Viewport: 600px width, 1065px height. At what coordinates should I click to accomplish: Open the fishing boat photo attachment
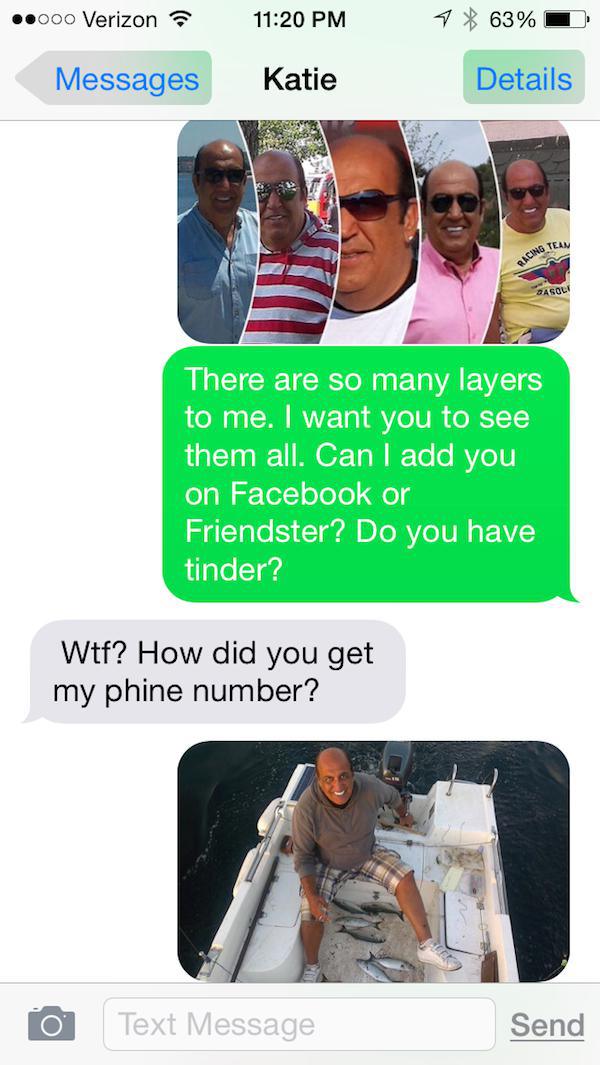(x=373, y=861)
